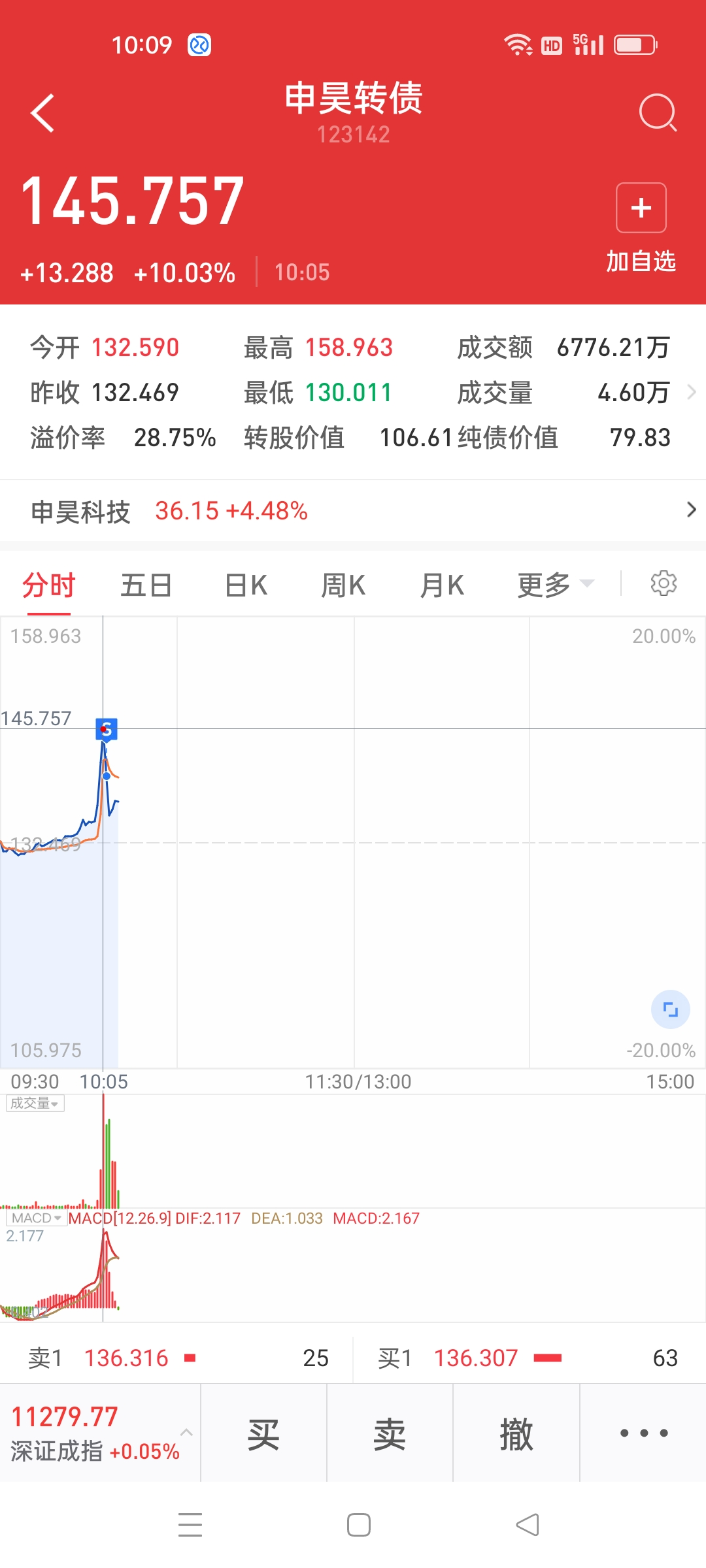
Task: Change the 成交量 indicator dropdown
Action: click(35, 1103)
